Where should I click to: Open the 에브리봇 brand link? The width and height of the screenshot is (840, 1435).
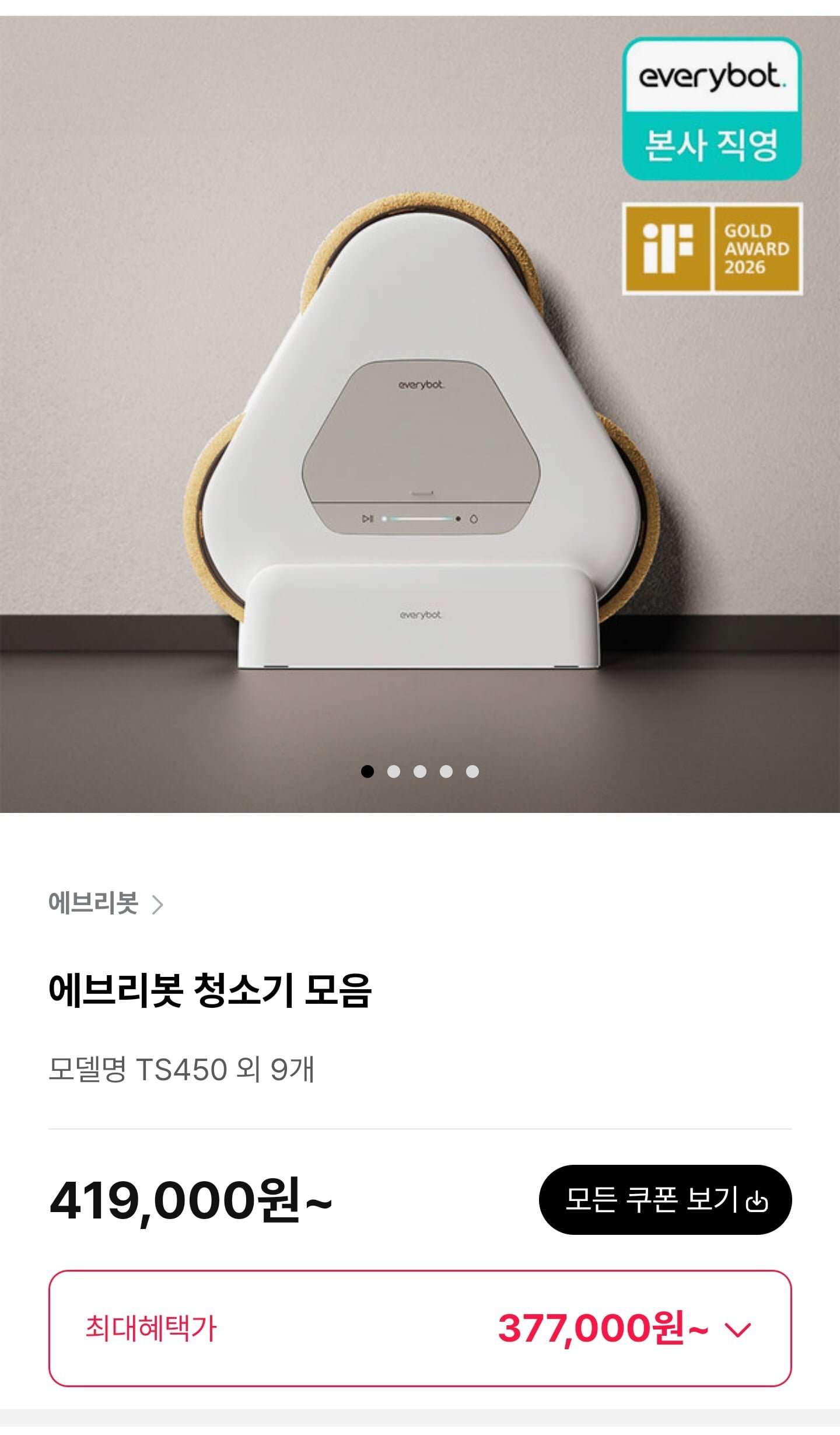[106, 903]
